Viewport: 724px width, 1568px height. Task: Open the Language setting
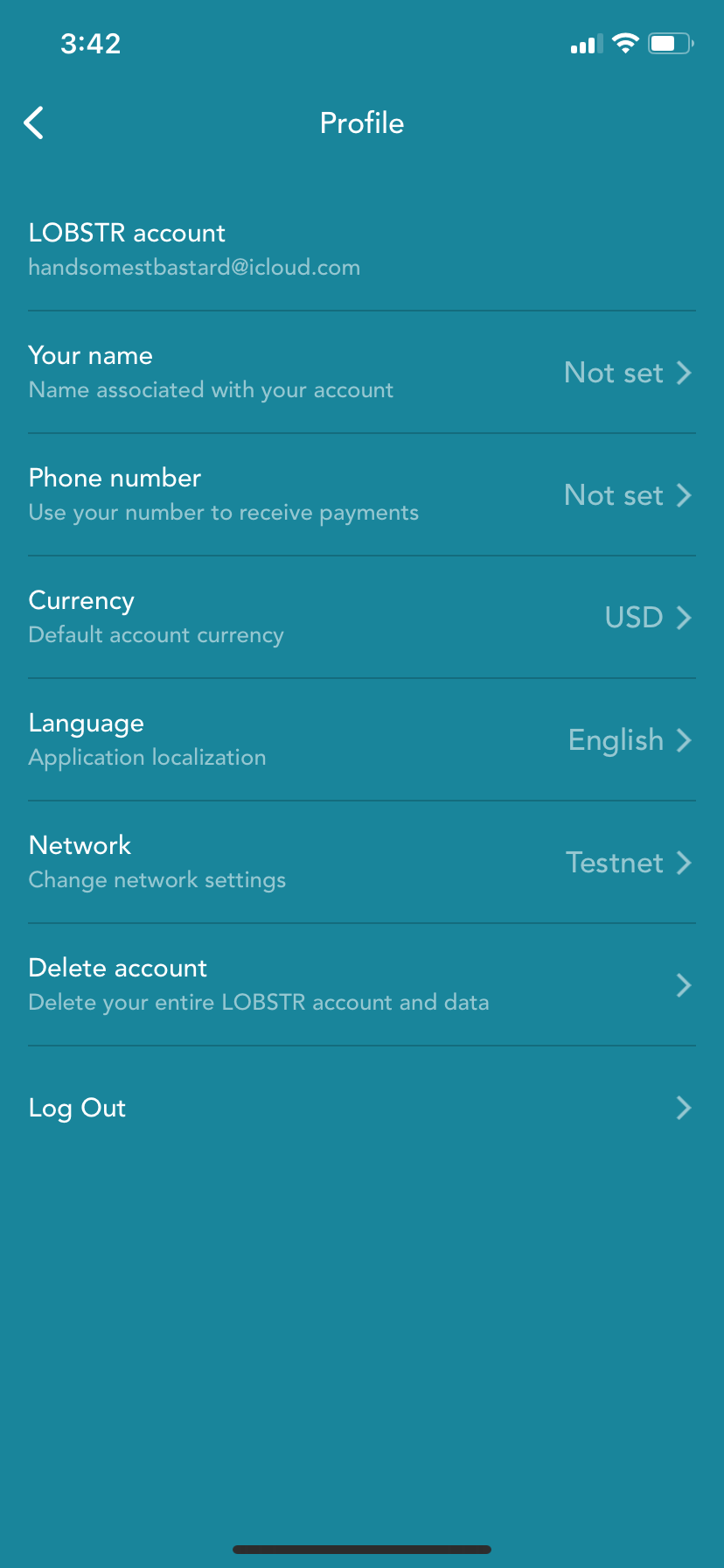pyautogui.click(x=361, y=739)
